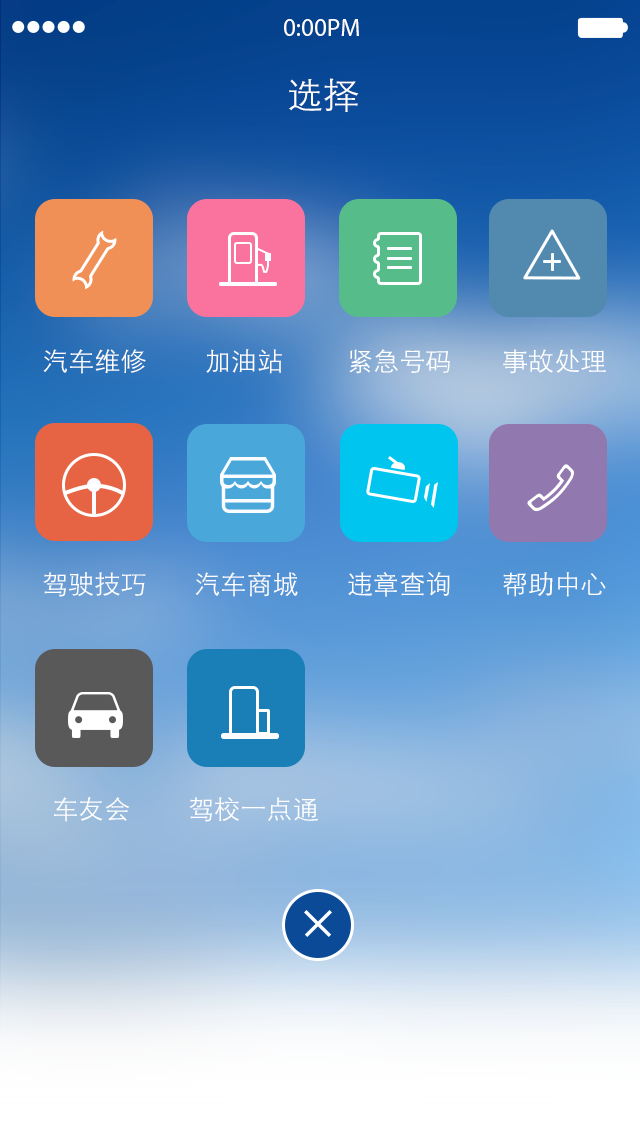Tap the 帮助中心 help center icon
This screenshot has height=1136, width=640.
(548, 482)
